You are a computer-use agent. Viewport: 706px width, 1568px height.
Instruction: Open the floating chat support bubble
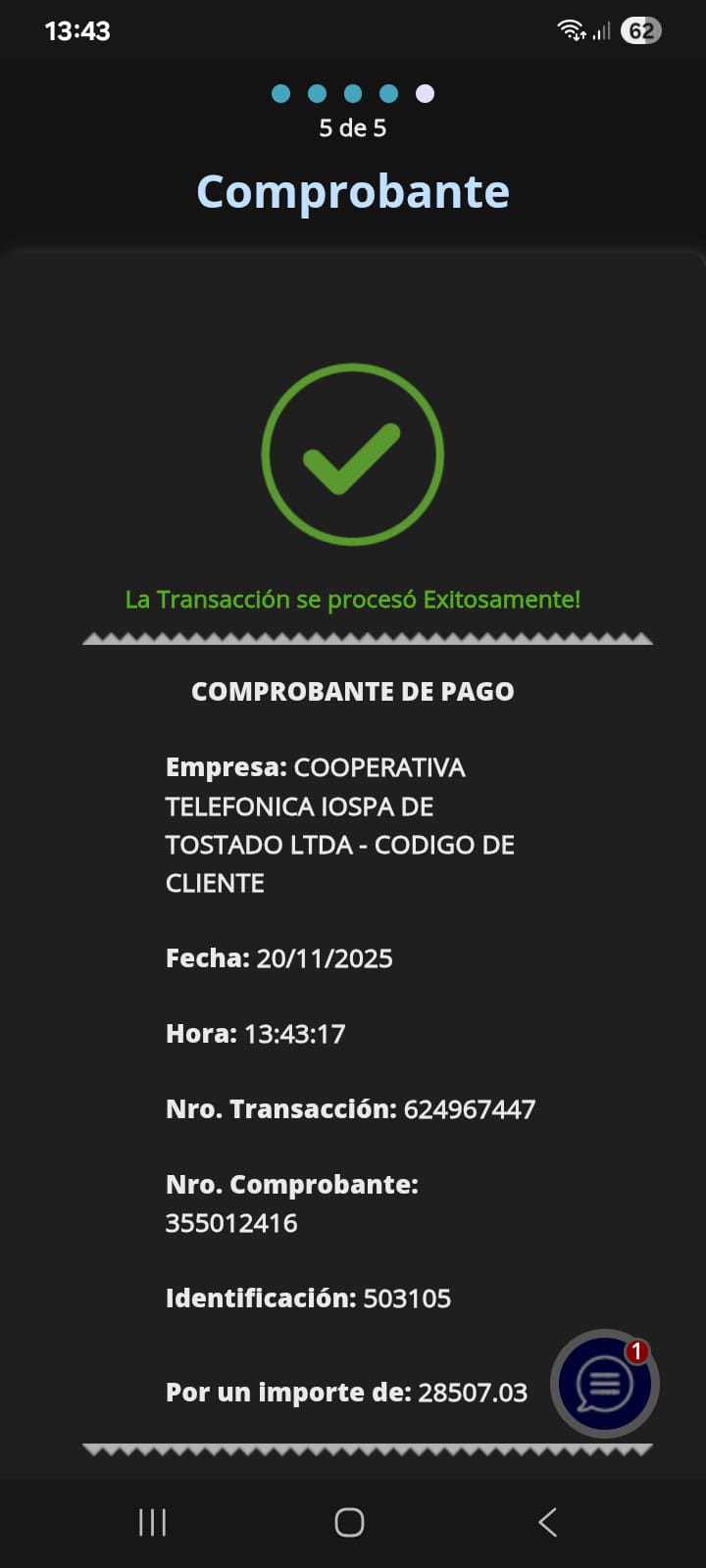(604, 1384)
